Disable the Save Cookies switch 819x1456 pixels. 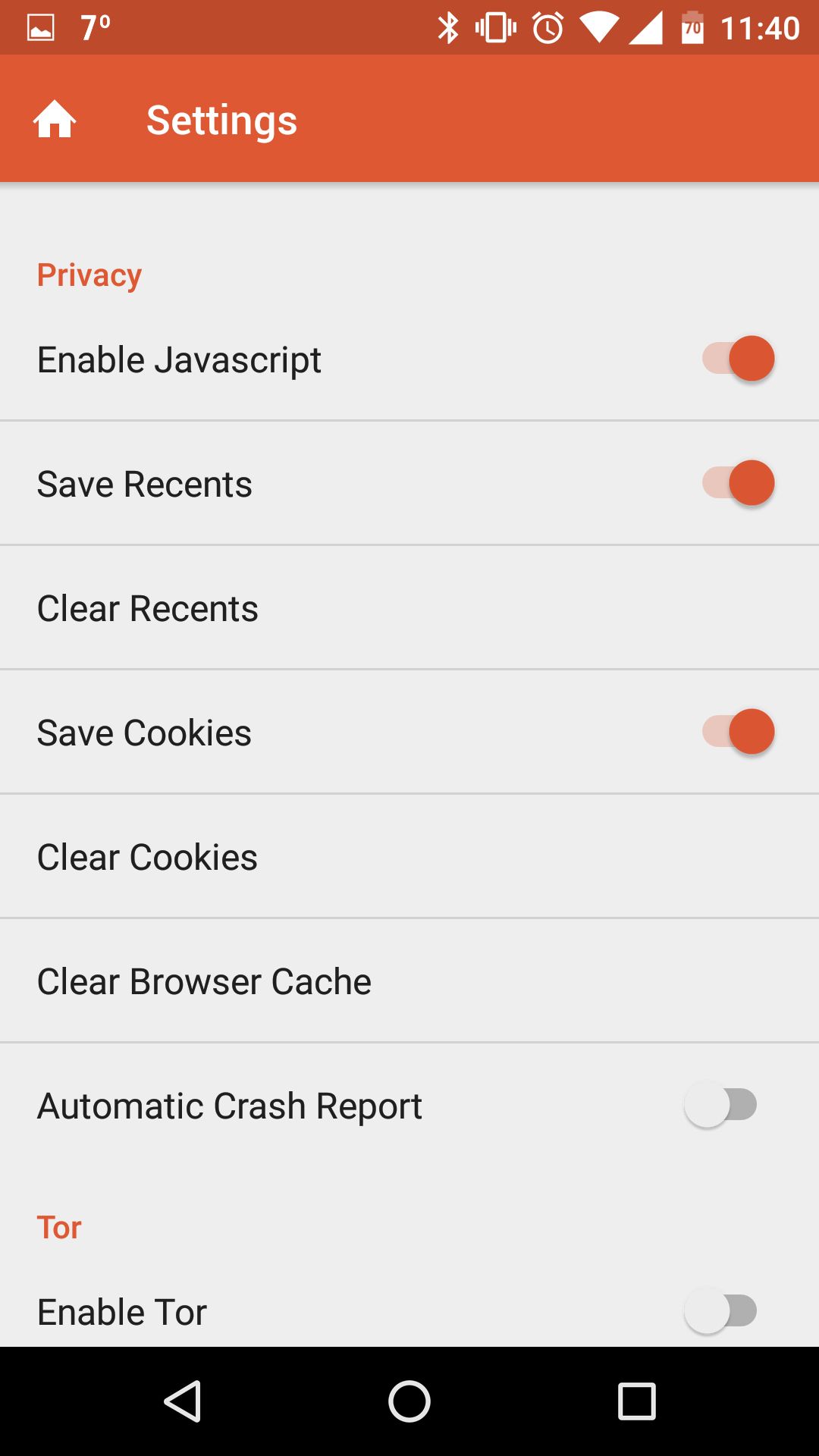click(738, 732)
